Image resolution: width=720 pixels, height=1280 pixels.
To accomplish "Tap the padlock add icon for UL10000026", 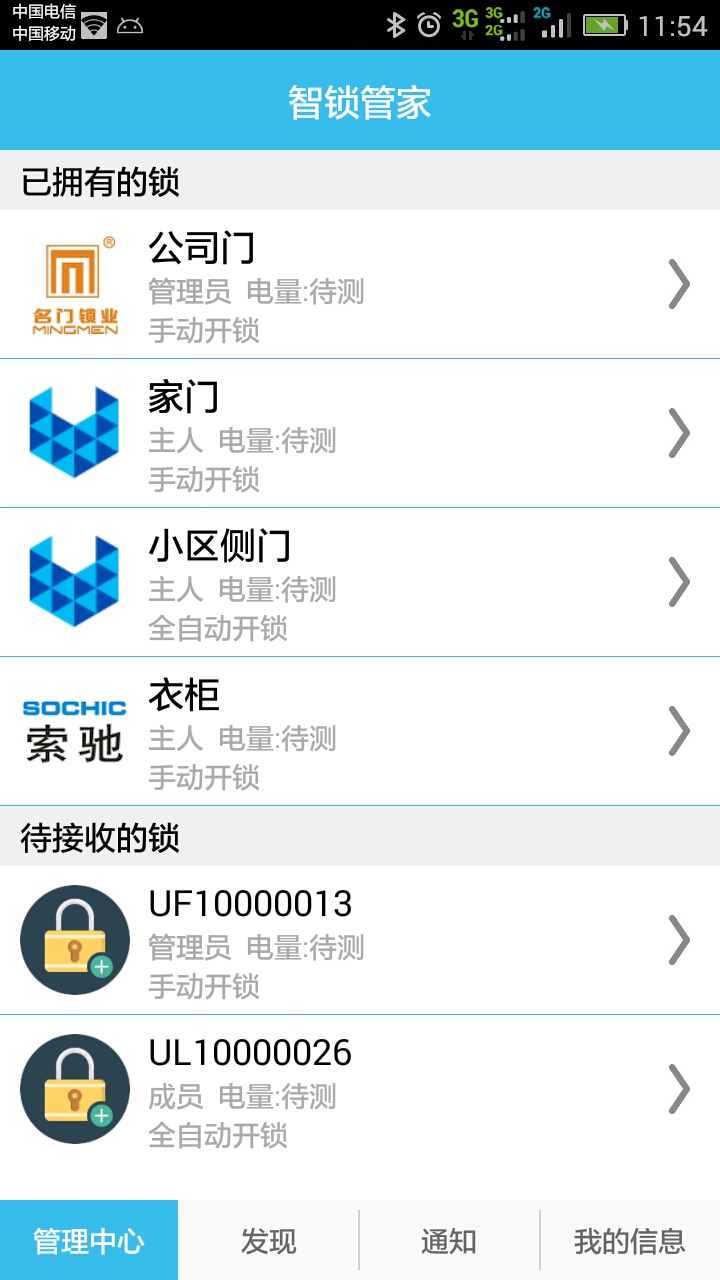I will pos(74,1088).
